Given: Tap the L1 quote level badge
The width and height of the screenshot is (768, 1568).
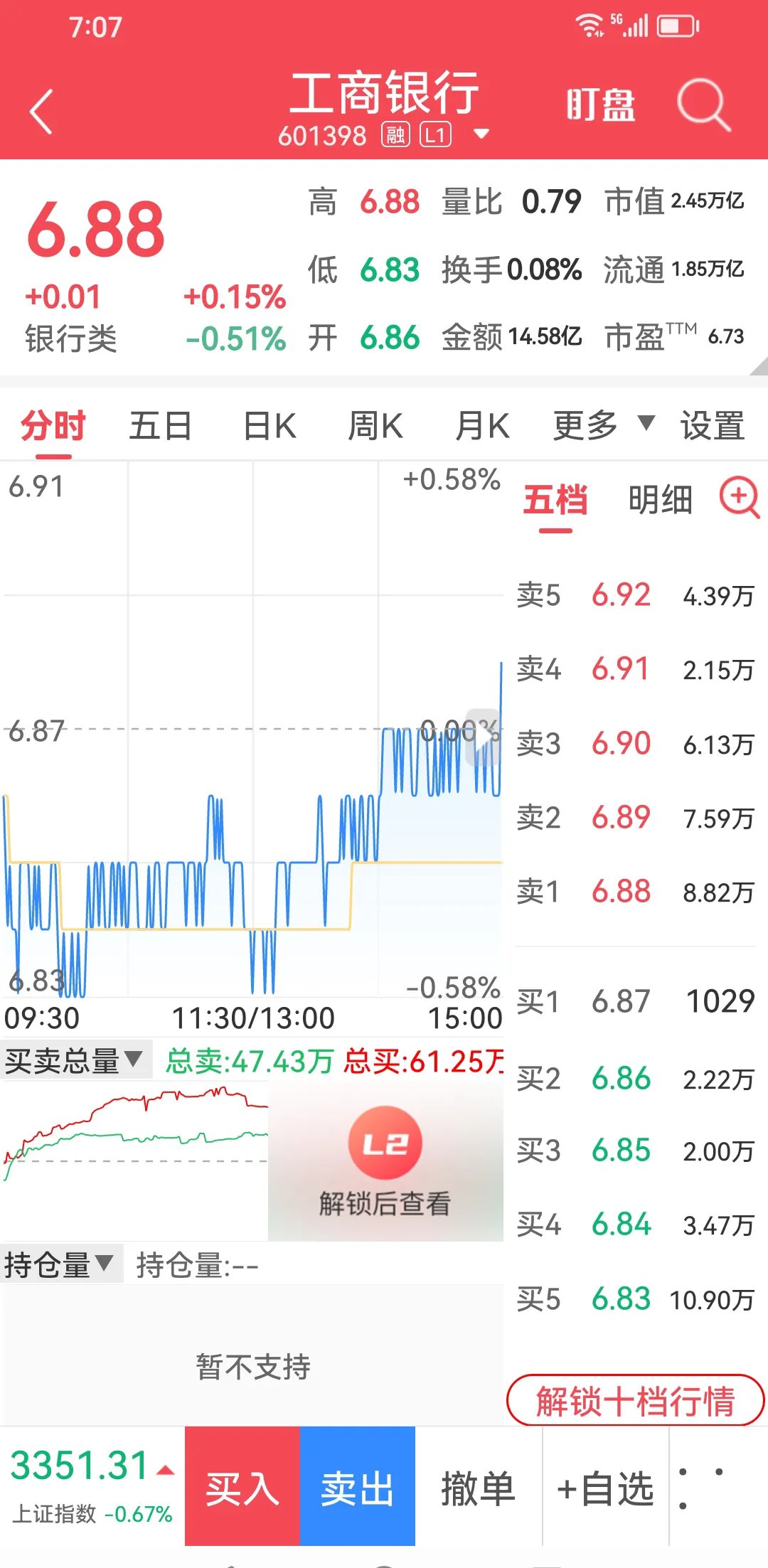Looking at the screenshot, I should point(434,134).
